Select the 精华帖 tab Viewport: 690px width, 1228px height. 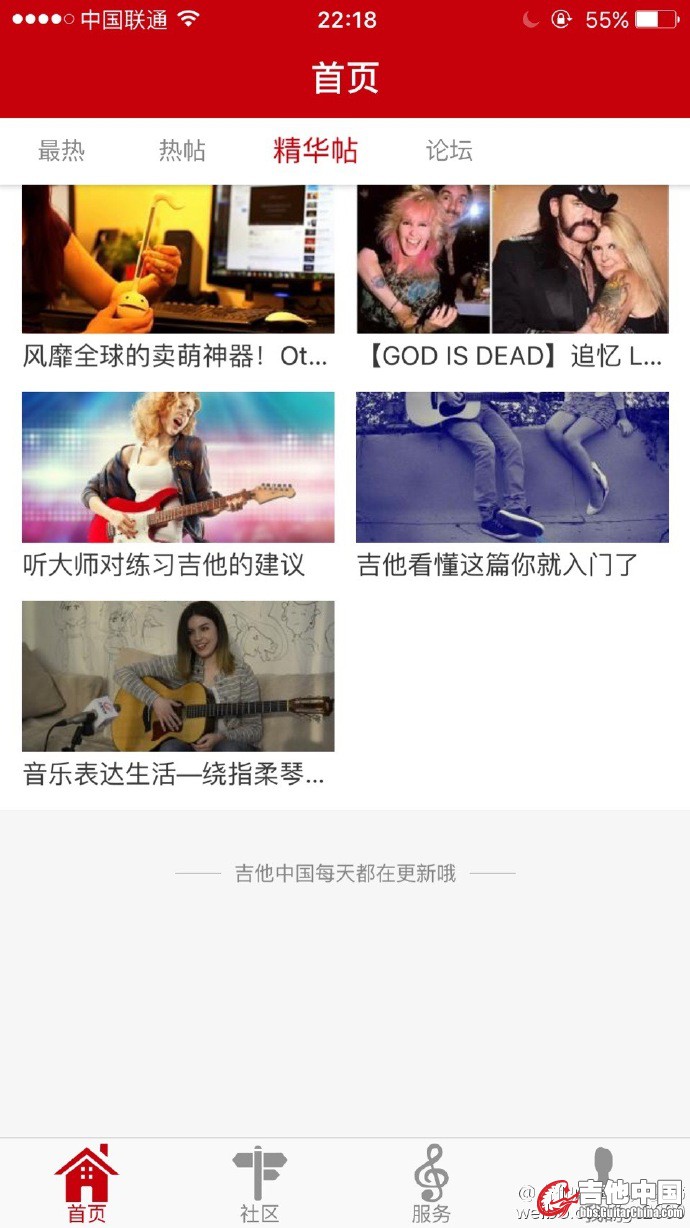(x=315, y=151)
